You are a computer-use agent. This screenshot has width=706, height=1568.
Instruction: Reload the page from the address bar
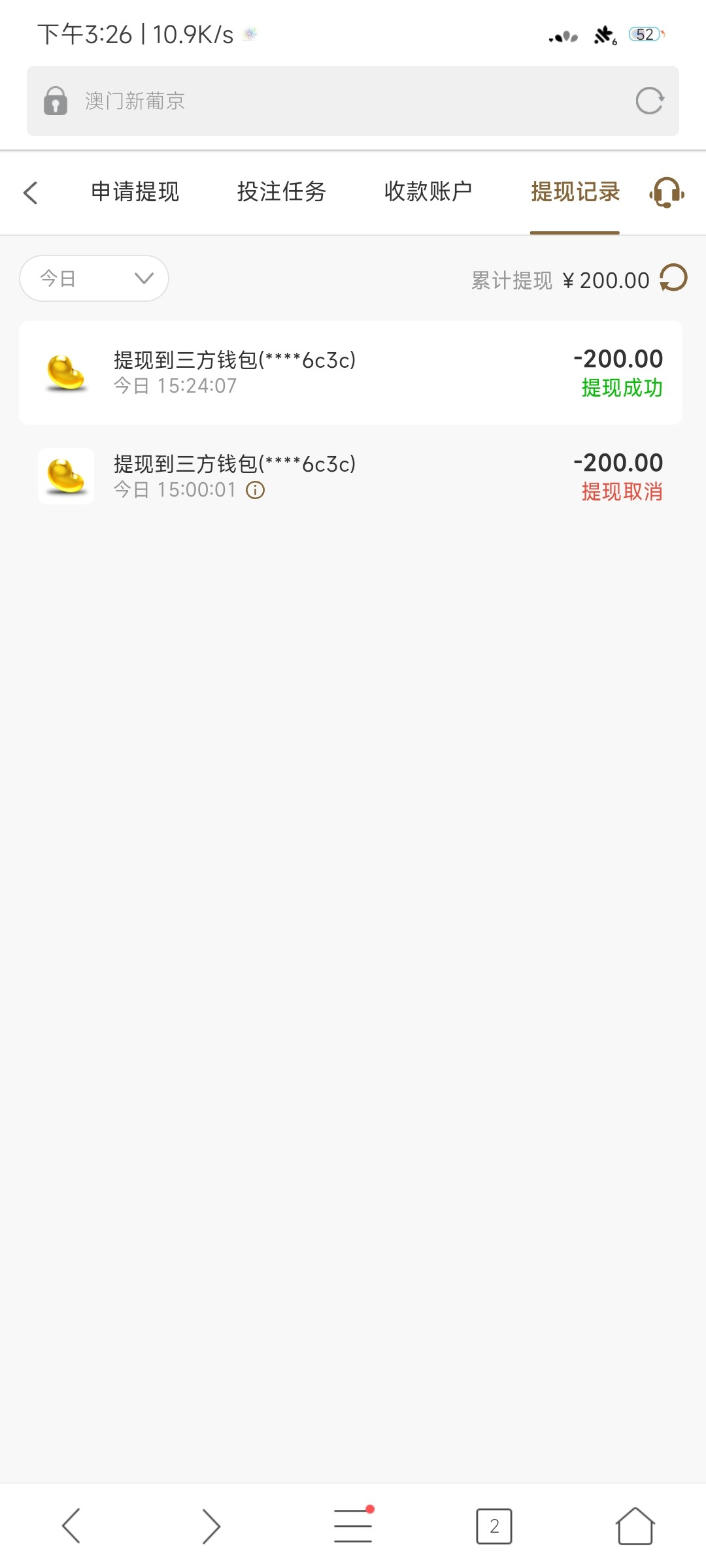pyautogui.click(x=649, y=101)
